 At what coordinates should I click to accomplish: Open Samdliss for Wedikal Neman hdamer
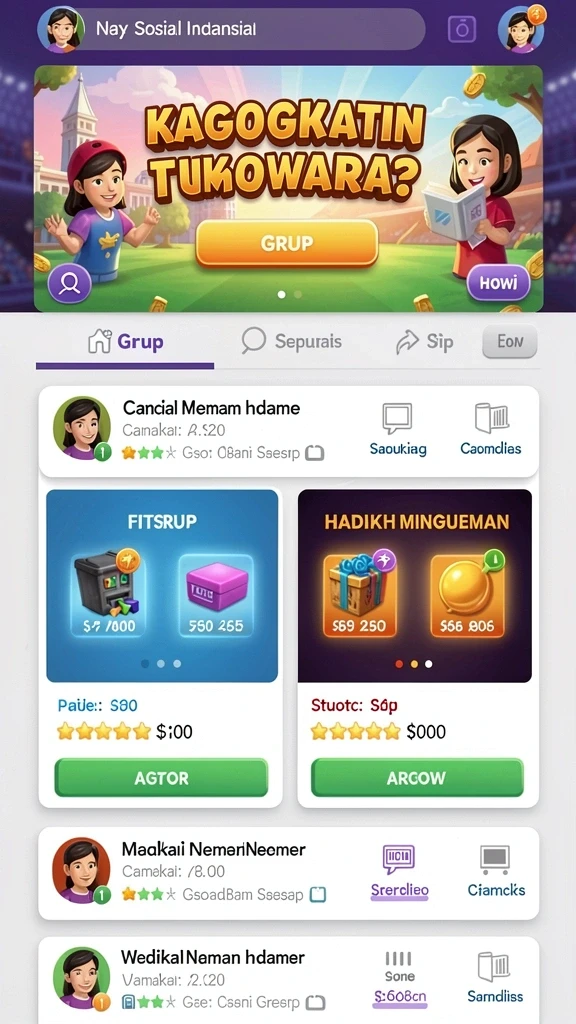point(494,978)
